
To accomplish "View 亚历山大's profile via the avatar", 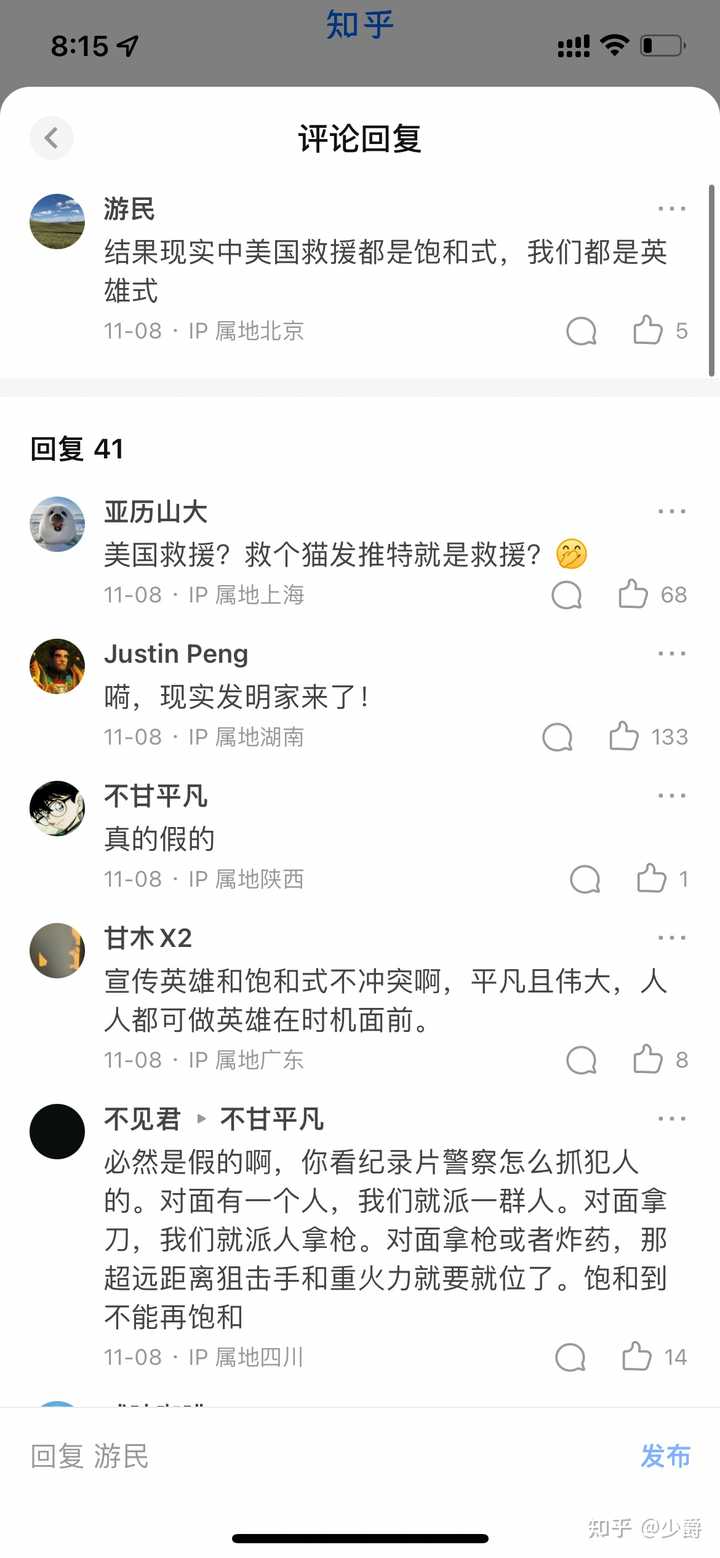I will coord(57,524).
